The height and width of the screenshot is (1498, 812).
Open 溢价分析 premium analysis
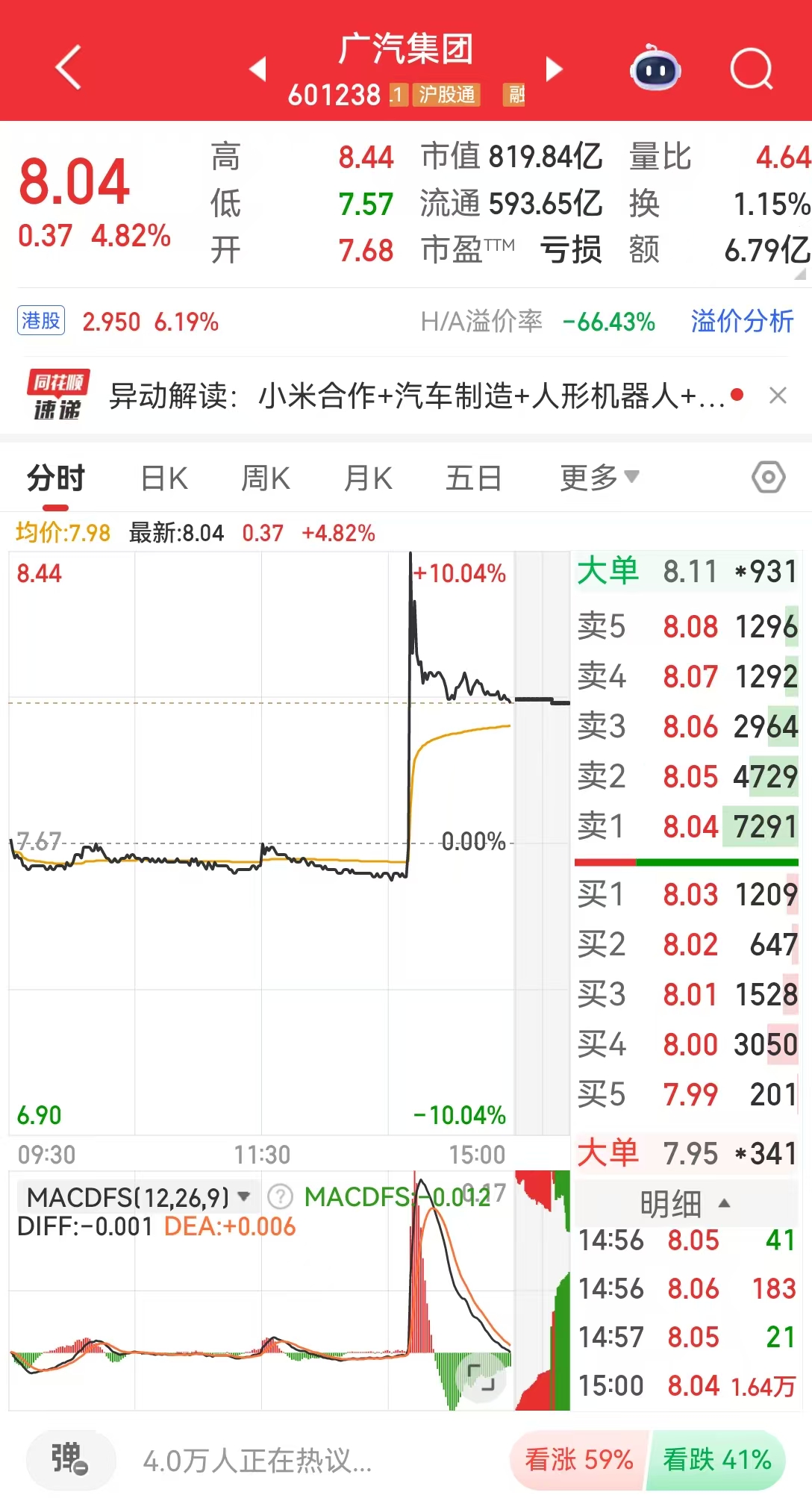741,322
